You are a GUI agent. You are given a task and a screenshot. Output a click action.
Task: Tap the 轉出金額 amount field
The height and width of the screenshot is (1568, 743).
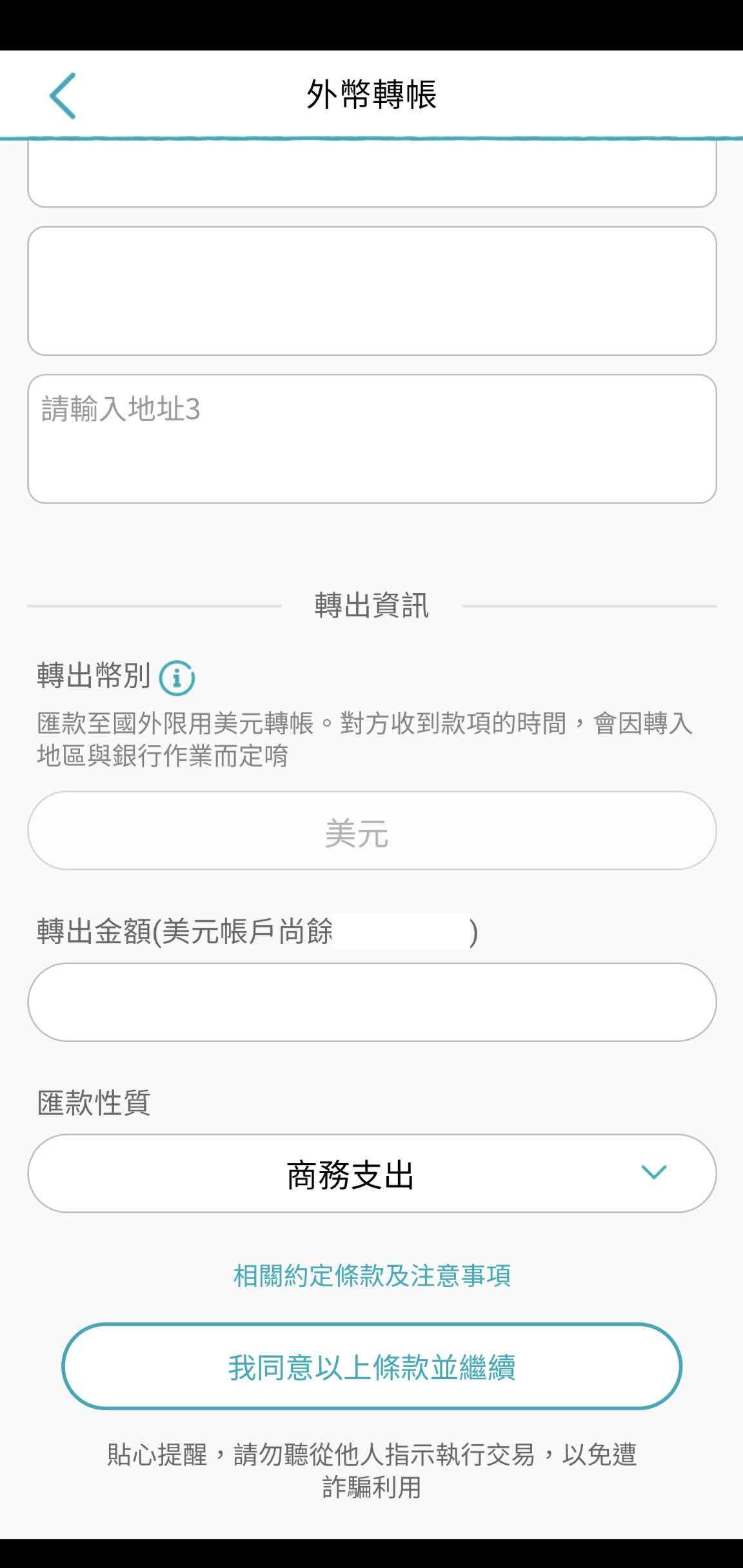[371, 1002]
